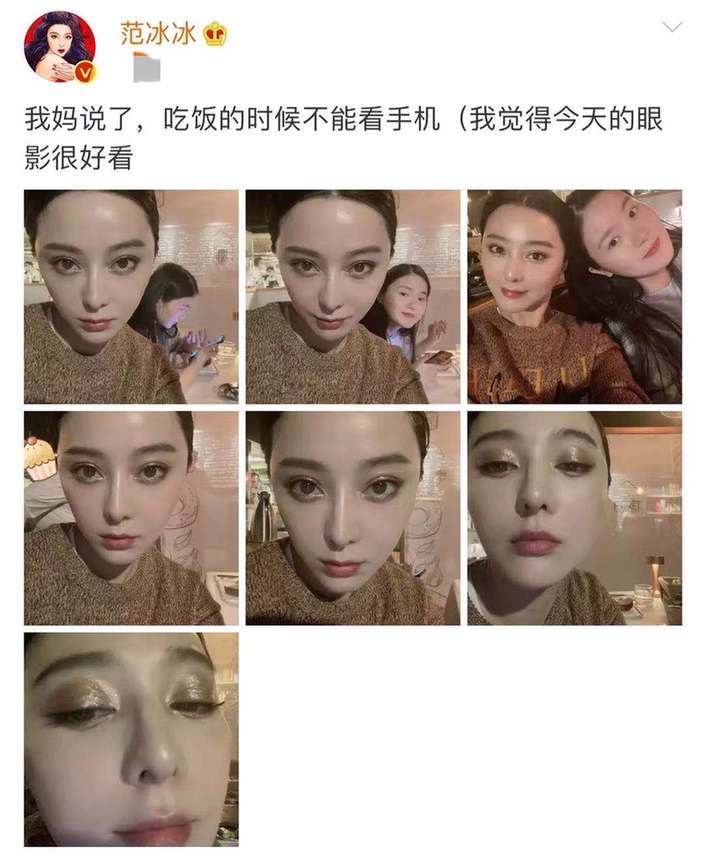The height and width of the screenshot is (856, 706).
Task: Open the extreme close-up glitter eyeshadow photo
Action: coord(131,739)
